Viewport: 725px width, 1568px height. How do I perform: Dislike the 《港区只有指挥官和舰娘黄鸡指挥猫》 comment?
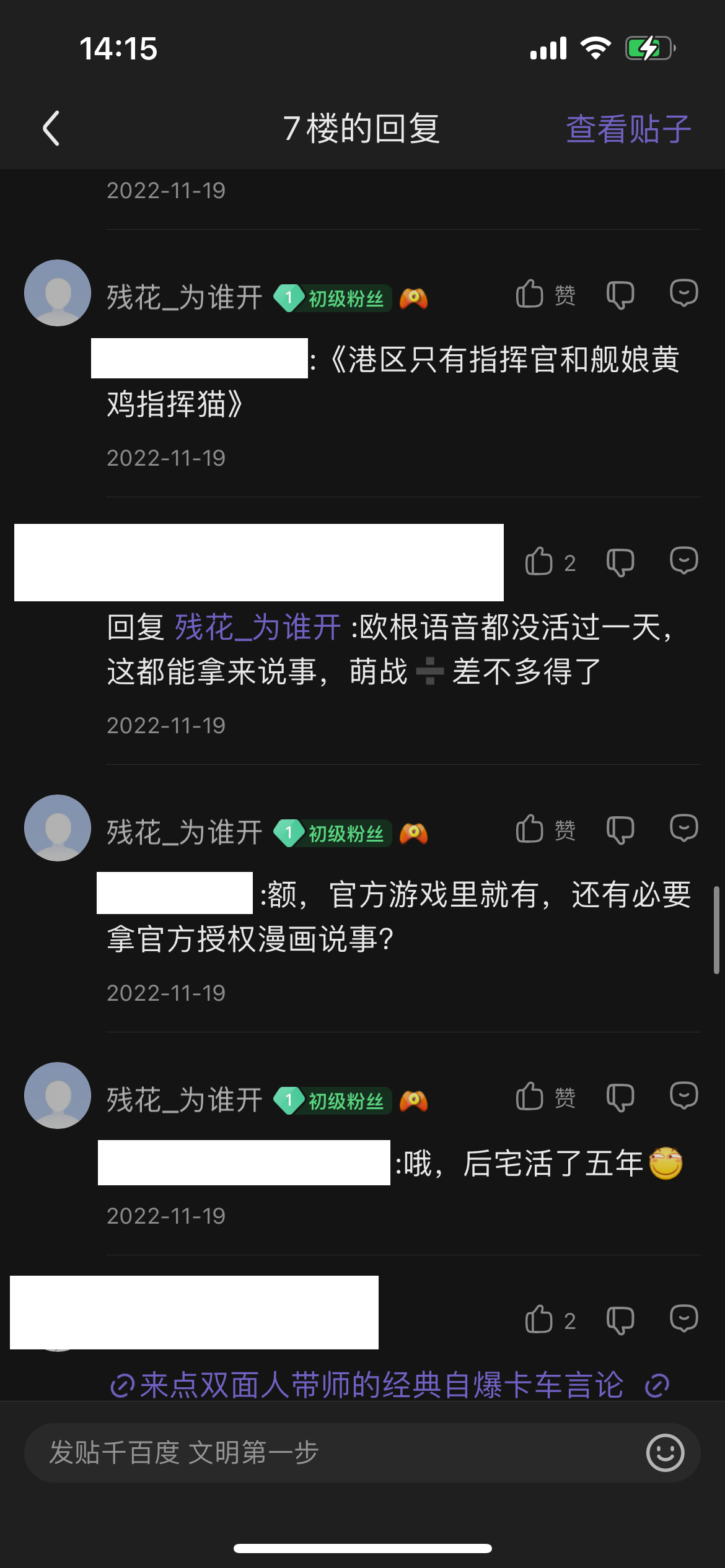click(x=620, y=294)
